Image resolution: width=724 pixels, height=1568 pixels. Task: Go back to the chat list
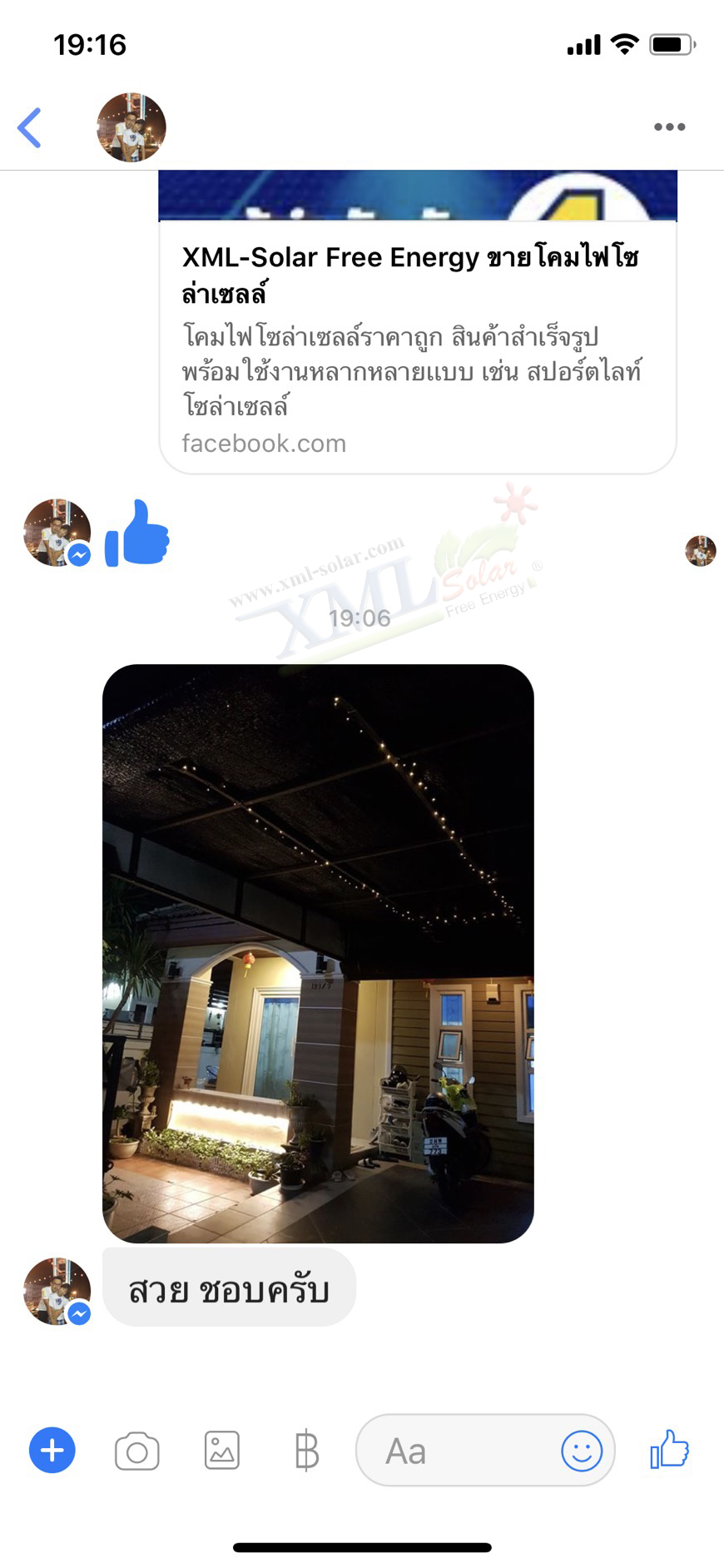(30, 127)
